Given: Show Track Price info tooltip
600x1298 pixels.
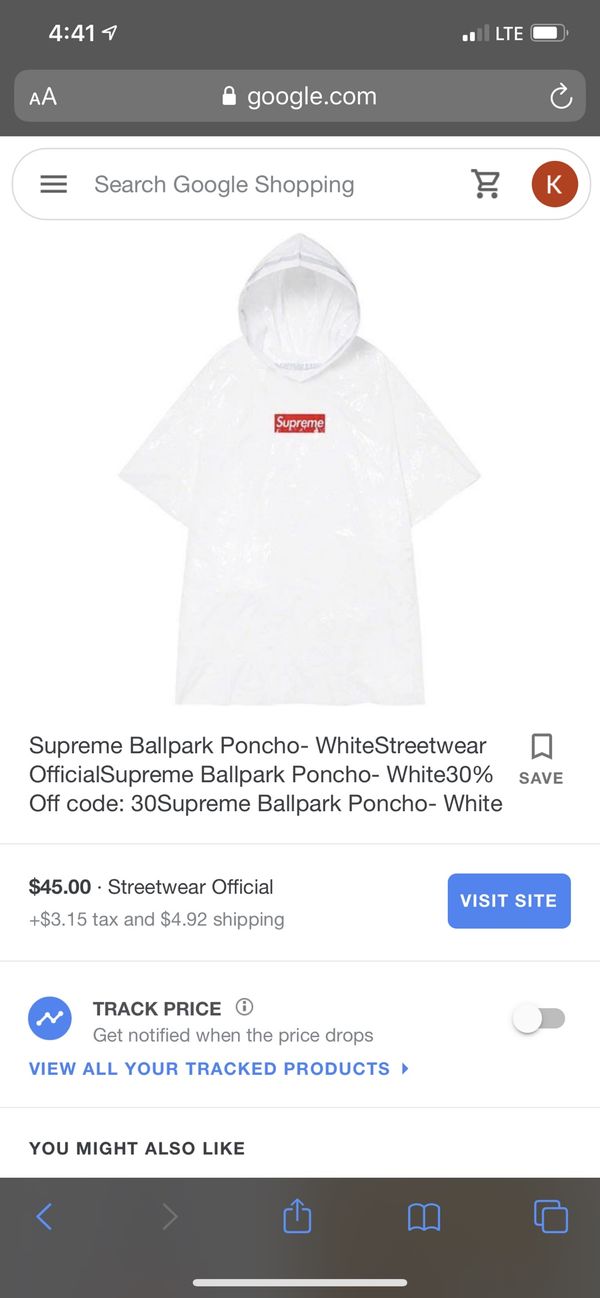Looking at the screenshot, I should coord(244,1007).
